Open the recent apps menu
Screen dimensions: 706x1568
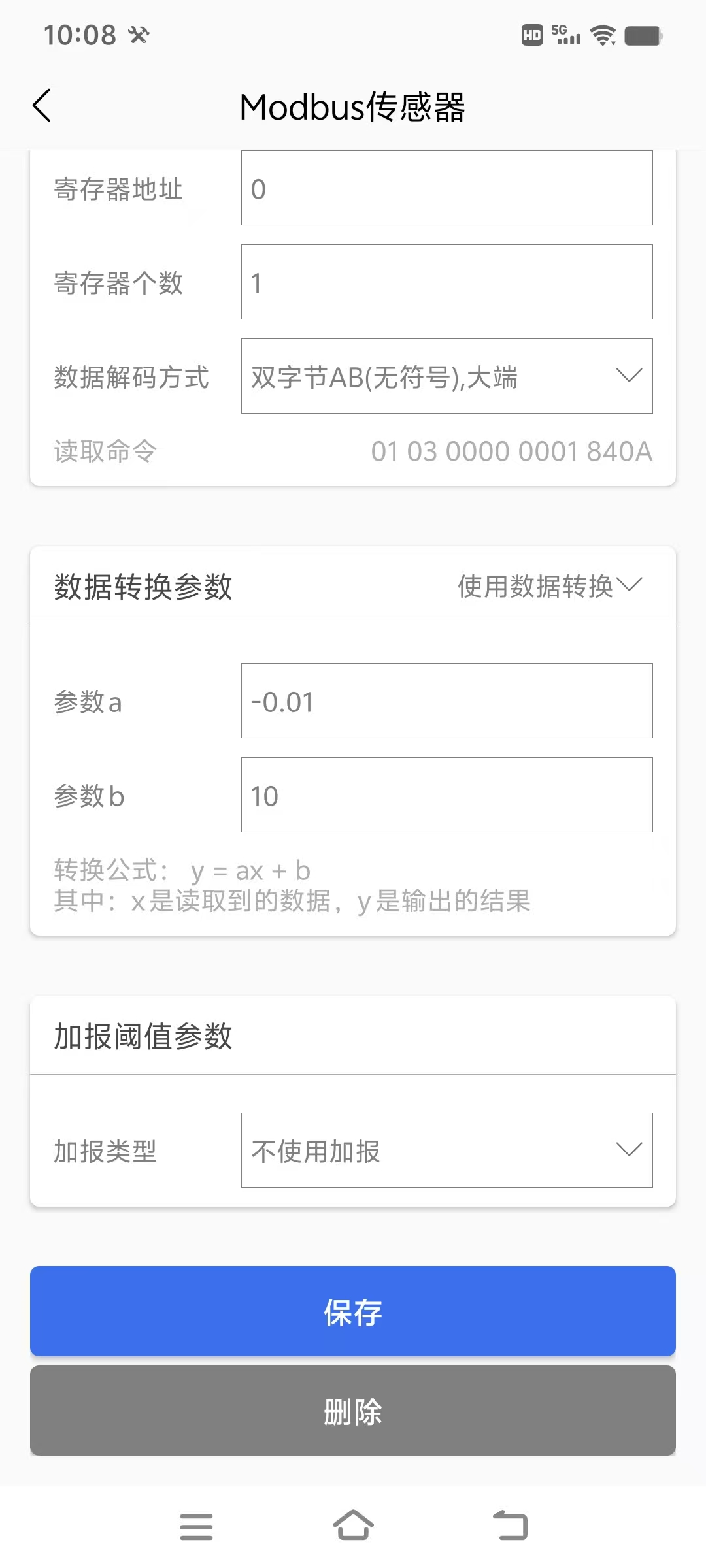pyautogui.click(x=196, y=1527)
